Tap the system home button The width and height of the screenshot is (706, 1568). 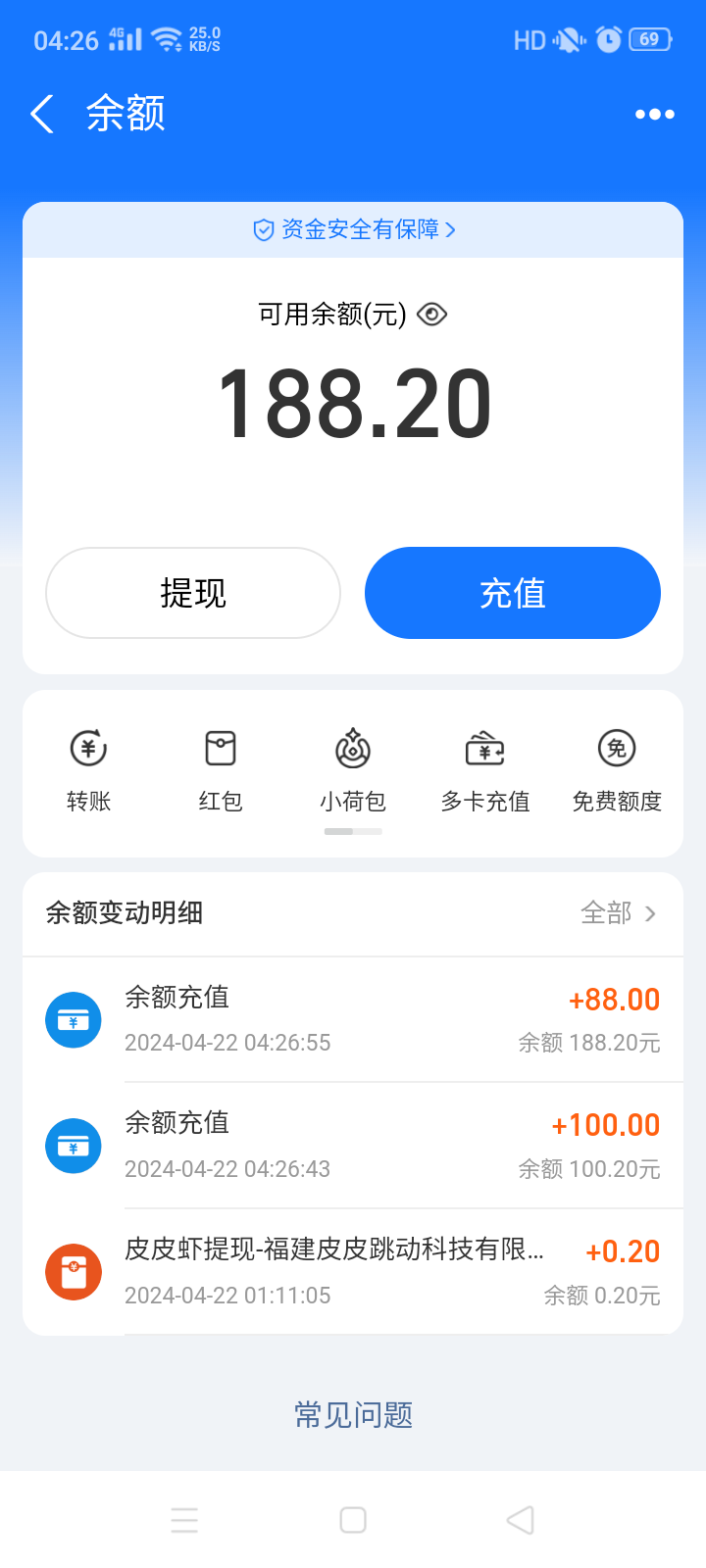tap(353, 1520)
